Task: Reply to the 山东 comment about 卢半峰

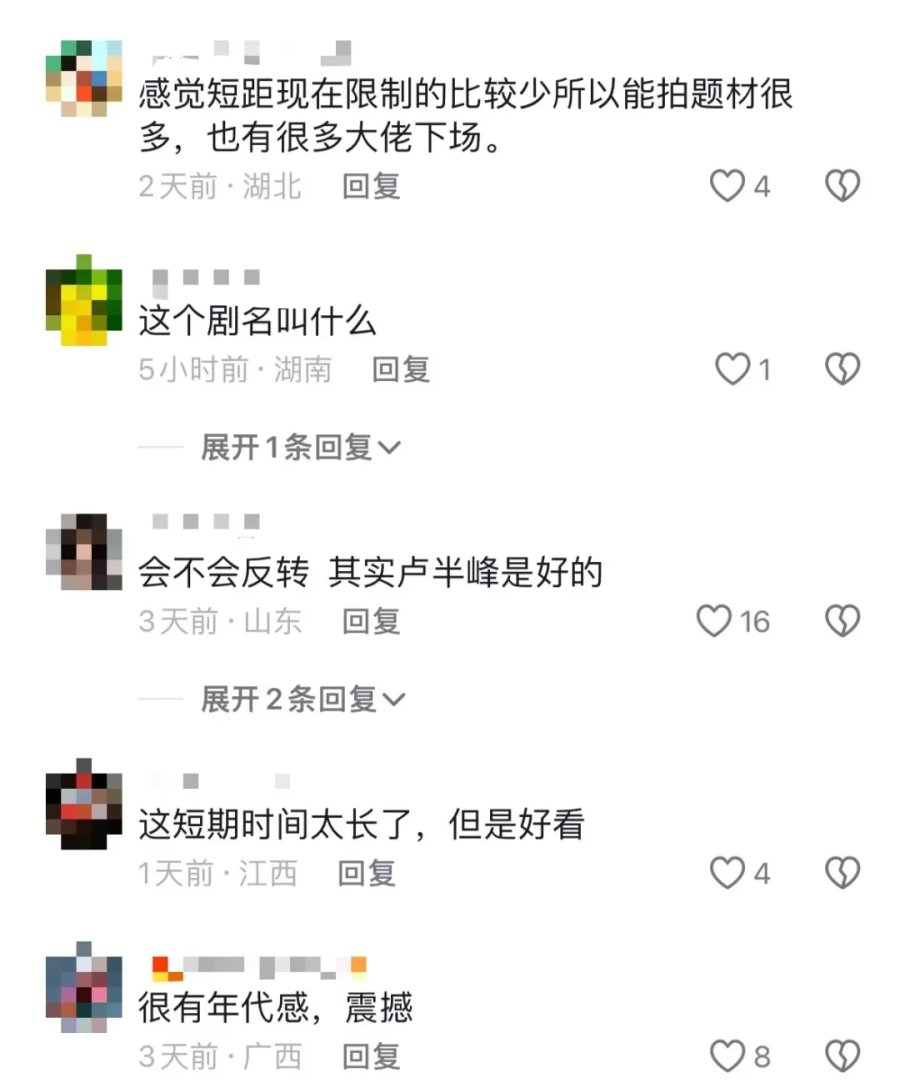Action: pyautogui.click(x=371, y=622)
